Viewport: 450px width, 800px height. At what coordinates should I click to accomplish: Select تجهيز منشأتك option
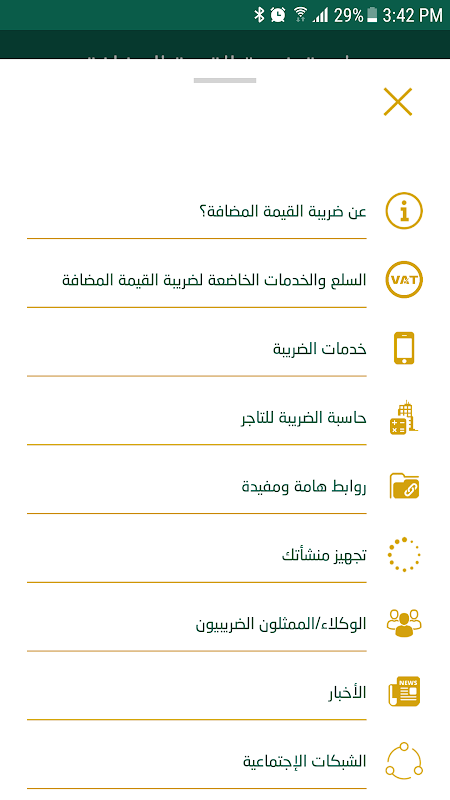pos(225,555)
